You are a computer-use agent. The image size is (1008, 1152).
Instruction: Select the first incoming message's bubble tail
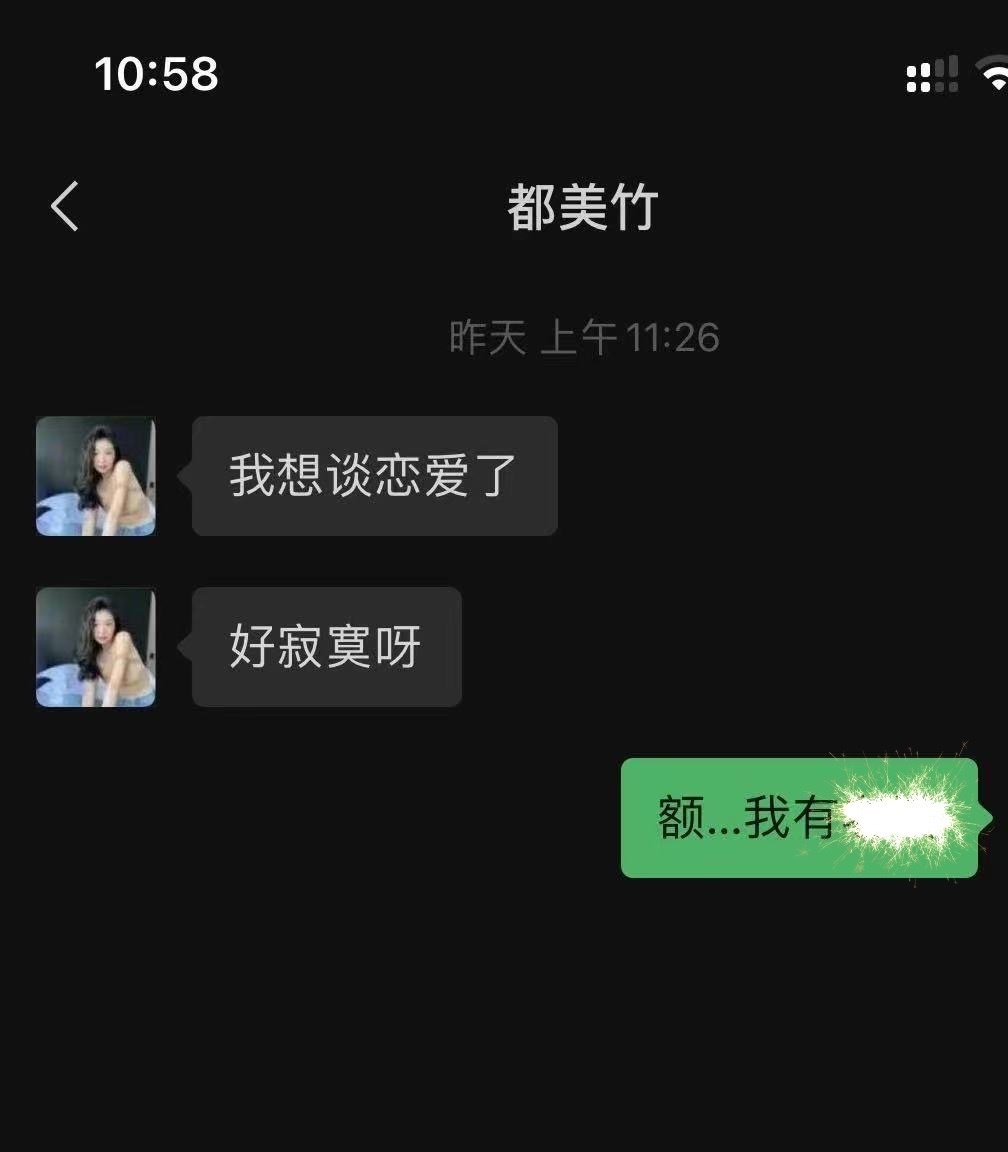pos(182,476)
